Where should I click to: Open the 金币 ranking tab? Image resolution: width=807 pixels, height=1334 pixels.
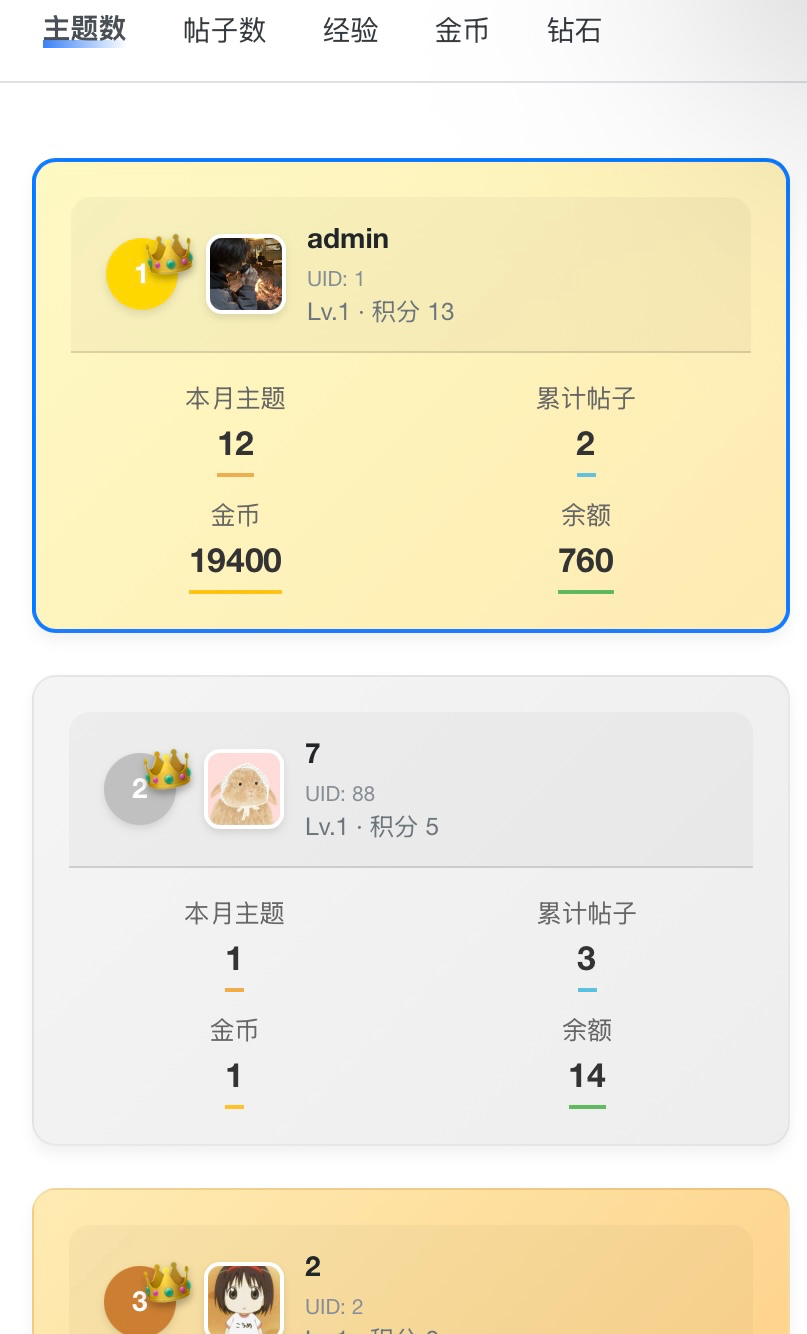point(462,31)
